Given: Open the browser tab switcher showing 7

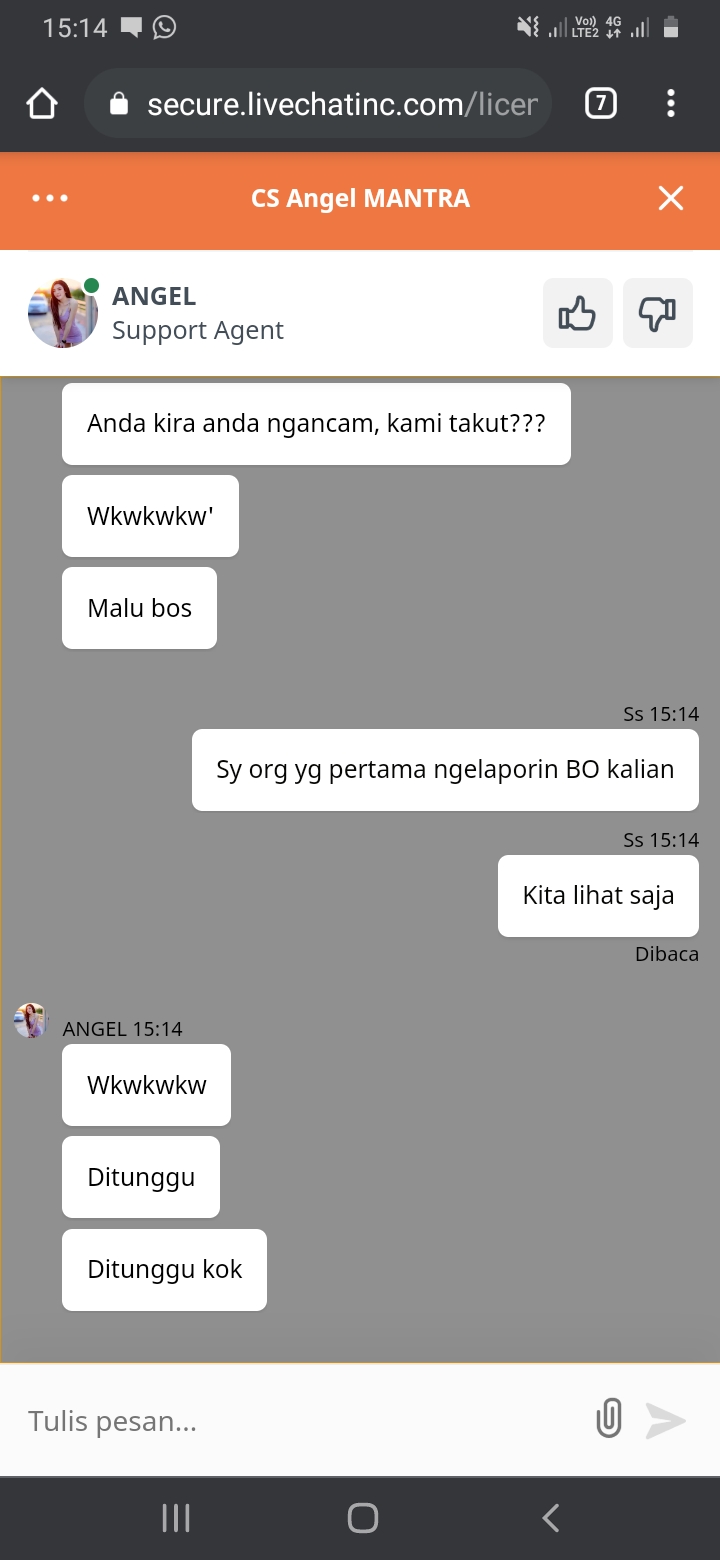Looking at the screenshot, I should coord(600,103).
